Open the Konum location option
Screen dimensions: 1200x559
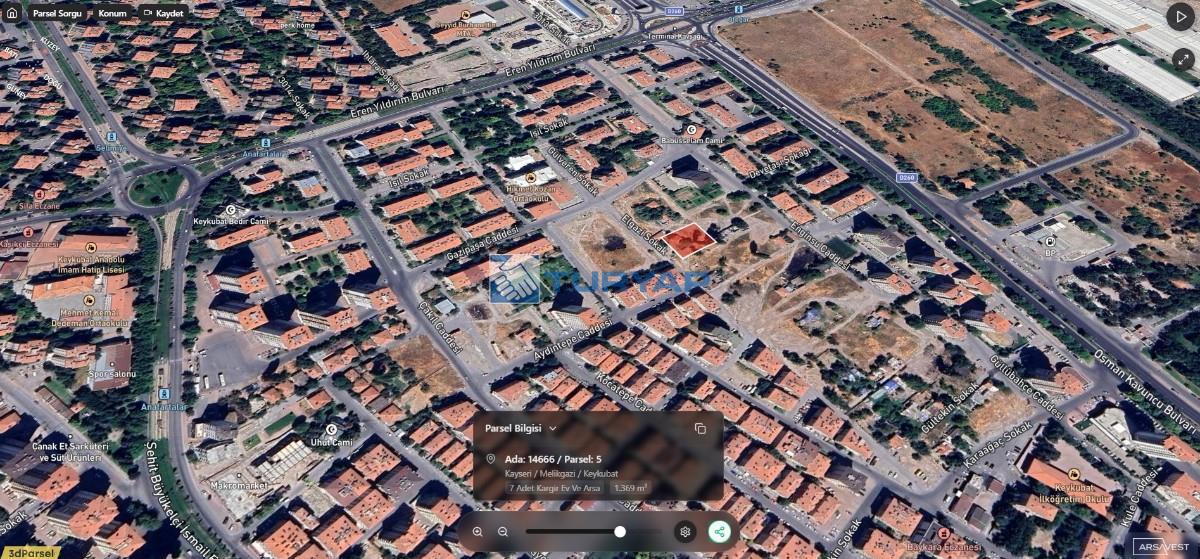[x=111, y=13]
